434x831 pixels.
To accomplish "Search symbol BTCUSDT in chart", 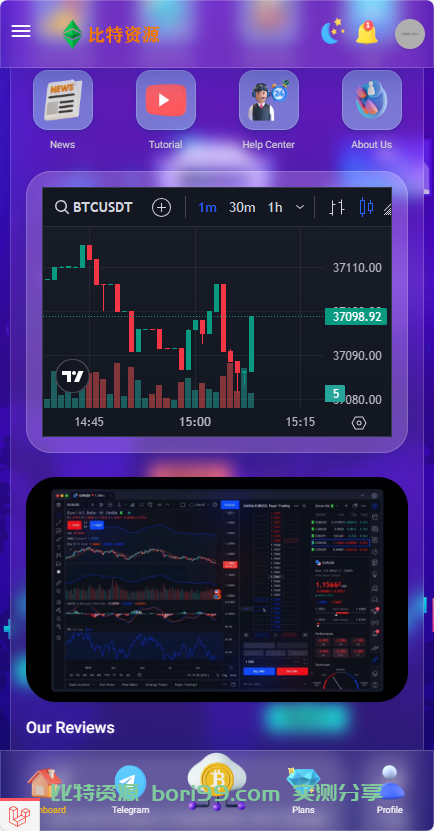I will tap(94, 207).
